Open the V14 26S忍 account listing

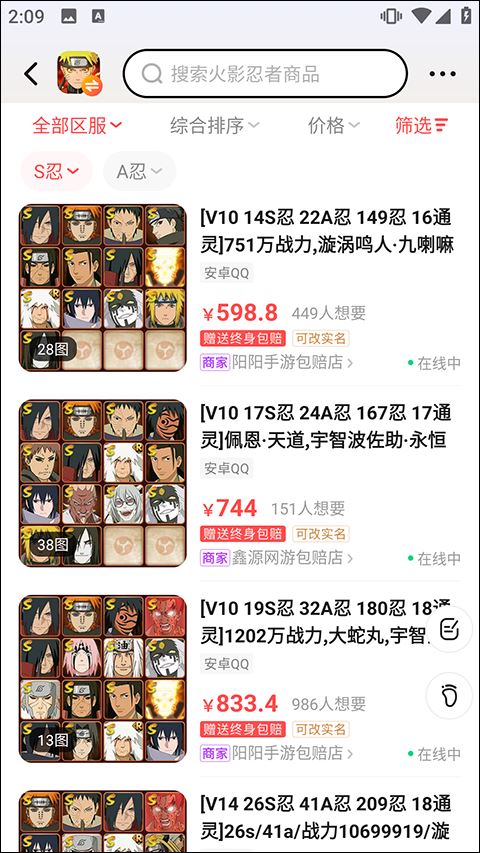(x=240, y=821)
